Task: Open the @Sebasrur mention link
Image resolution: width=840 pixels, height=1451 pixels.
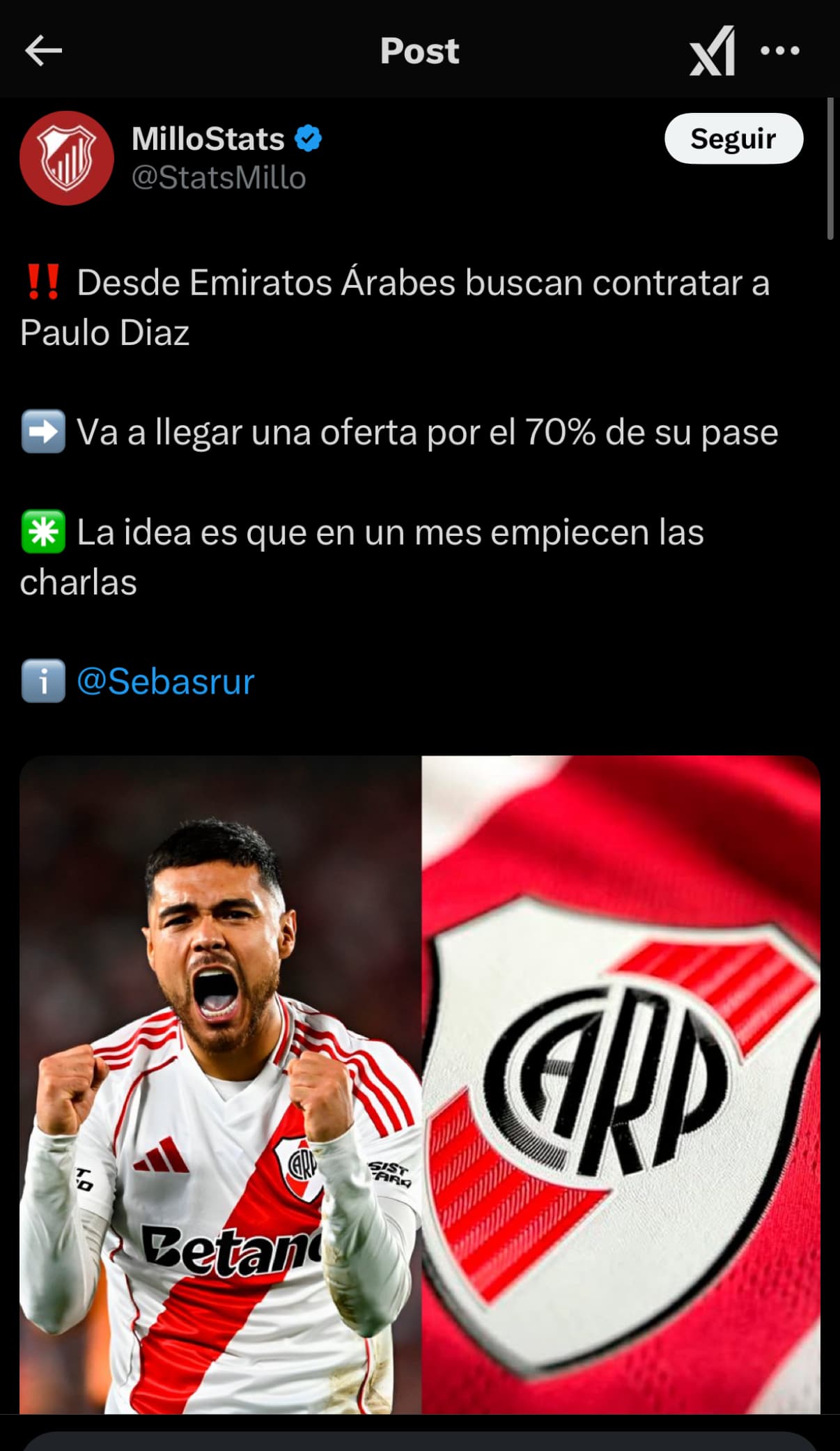Action: point(166,681)
